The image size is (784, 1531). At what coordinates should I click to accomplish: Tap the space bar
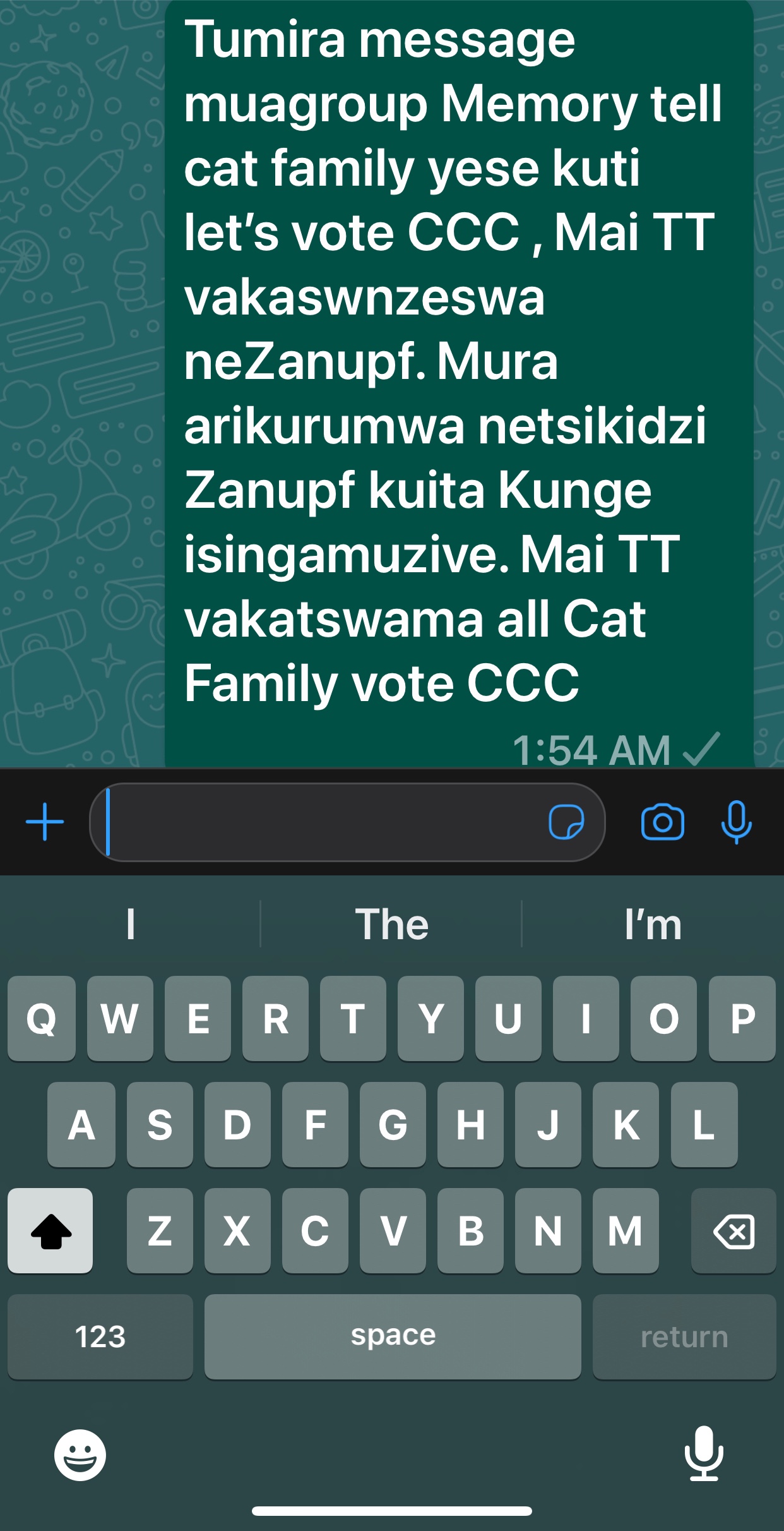(393, 1336)
